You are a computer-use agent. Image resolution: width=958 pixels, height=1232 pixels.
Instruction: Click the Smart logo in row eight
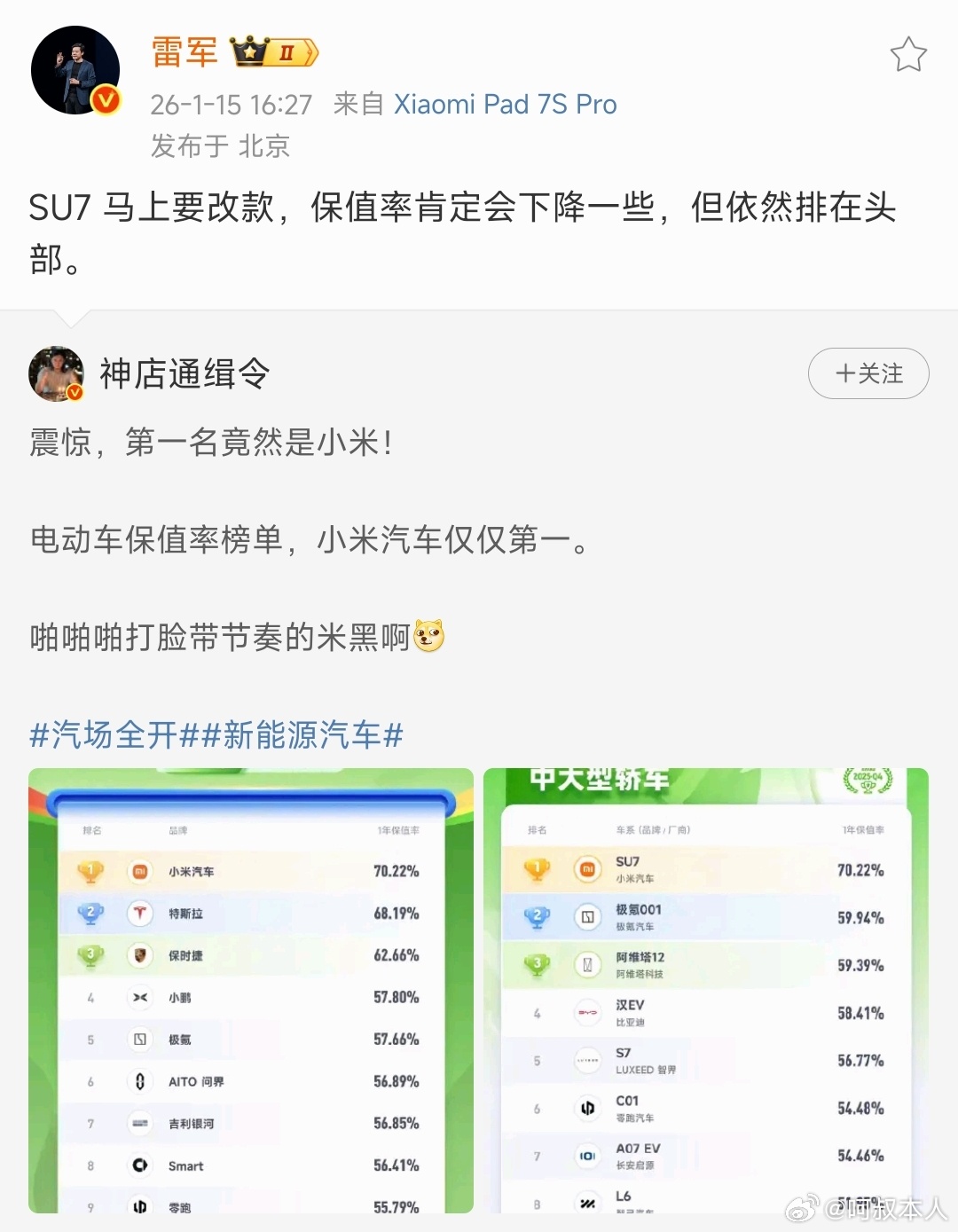coord(140,1165)
